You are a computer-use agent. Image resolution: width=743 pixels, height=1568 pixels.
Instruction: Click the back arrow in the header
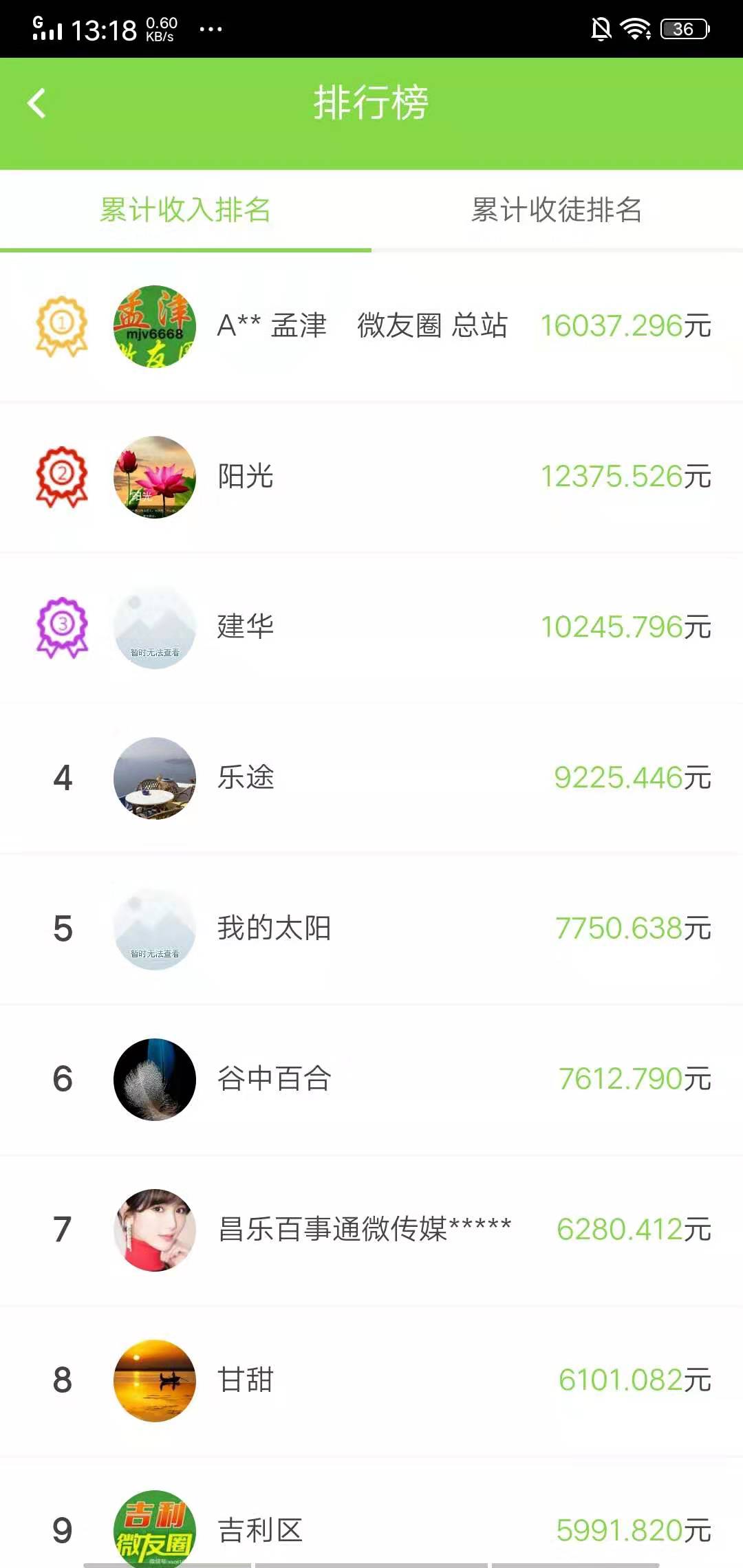39,102
